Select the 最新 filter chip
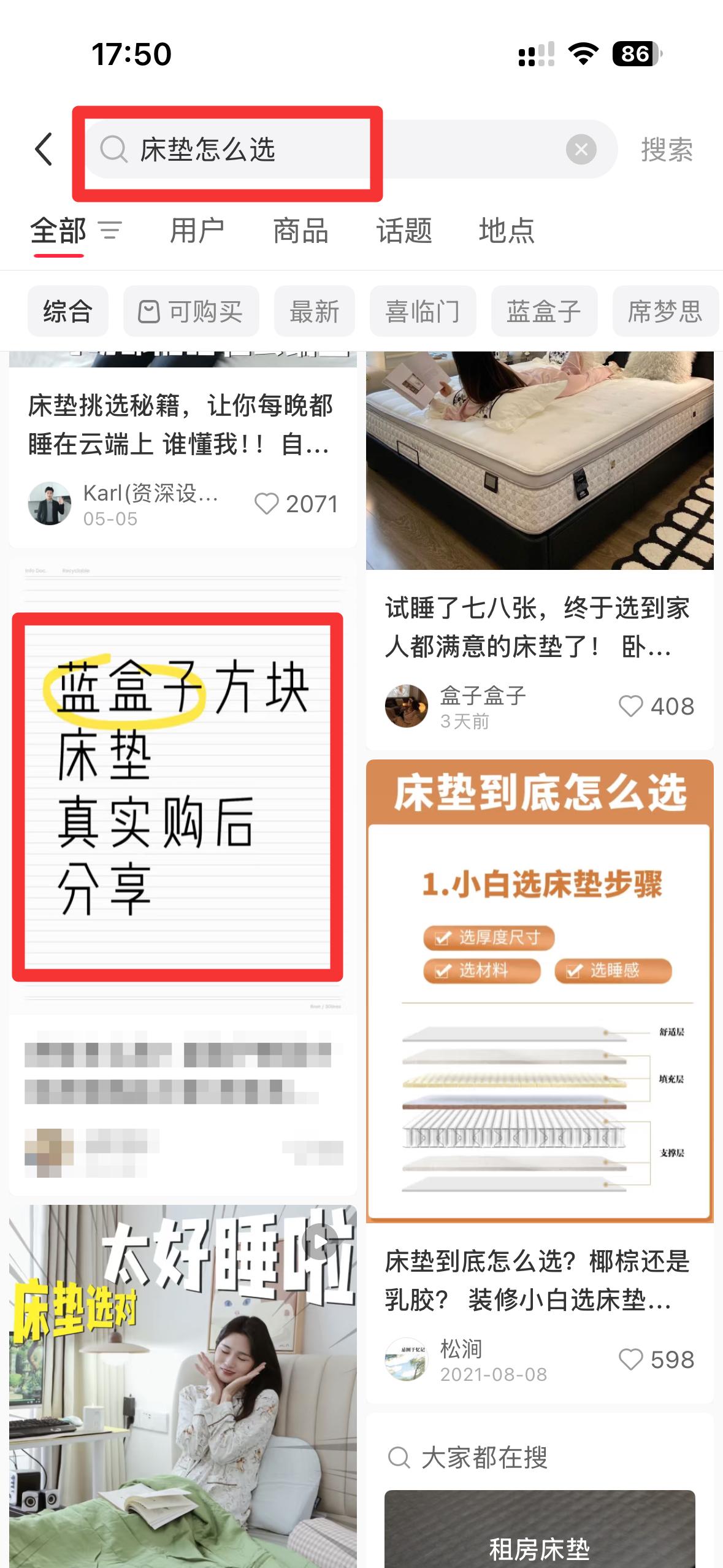Viewport: 723px width, 1568px height. (x=315, y=311)
